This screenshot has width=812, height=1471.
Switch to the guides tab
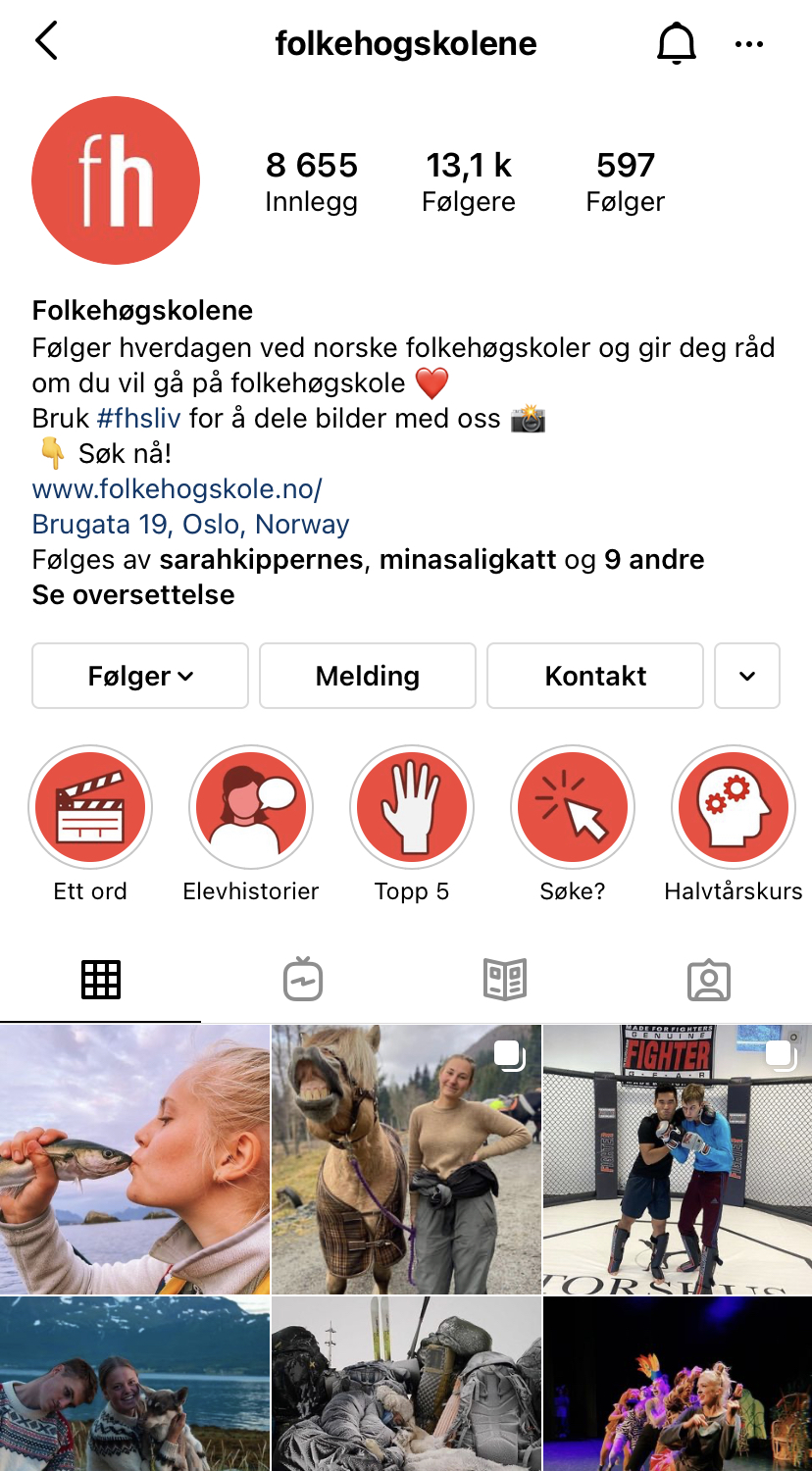505,980
